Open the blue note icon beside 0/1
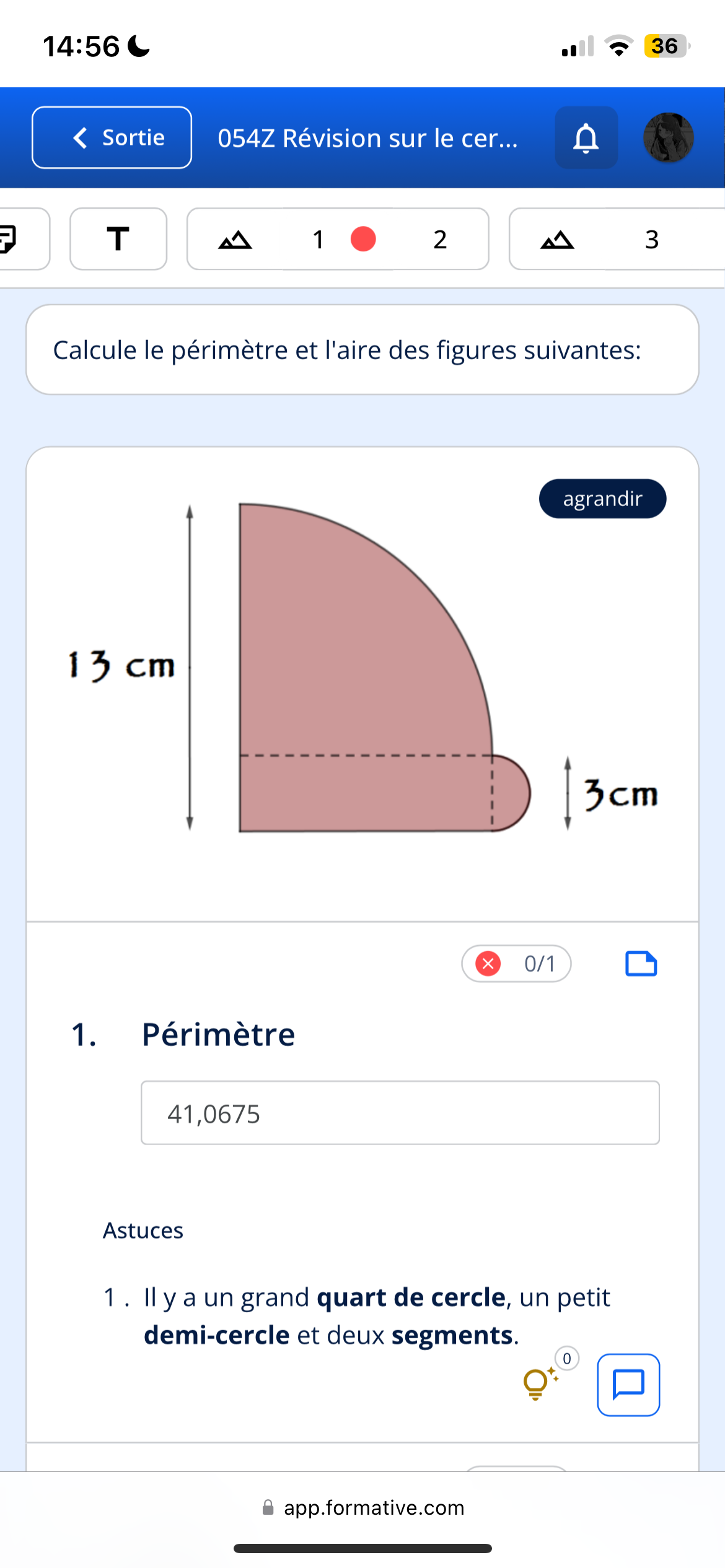 pos(641,964)
